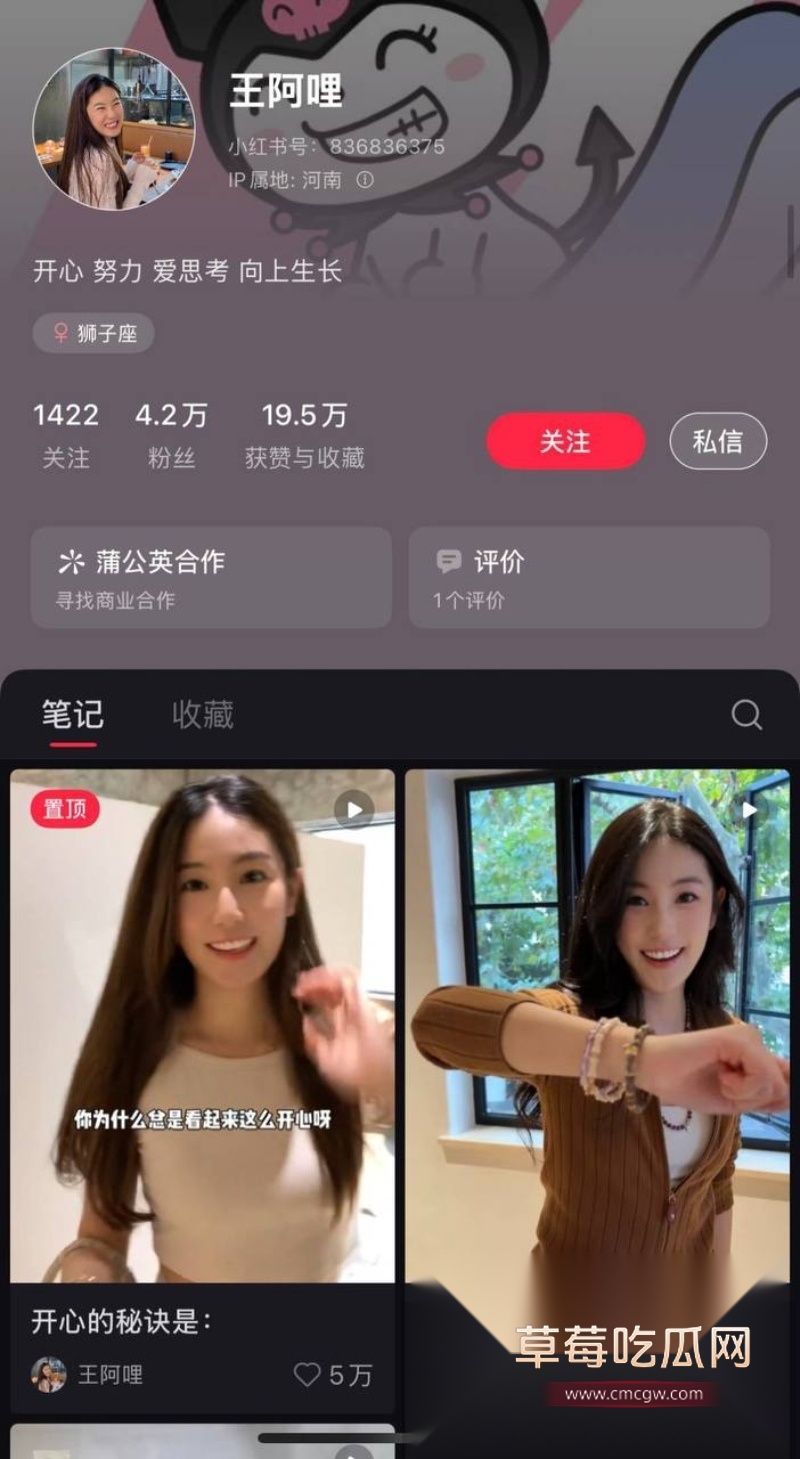Screen dimensions: 800x1459
Task: Select the 狮子座 zodiac tag
Action: [x=93, y=333]
